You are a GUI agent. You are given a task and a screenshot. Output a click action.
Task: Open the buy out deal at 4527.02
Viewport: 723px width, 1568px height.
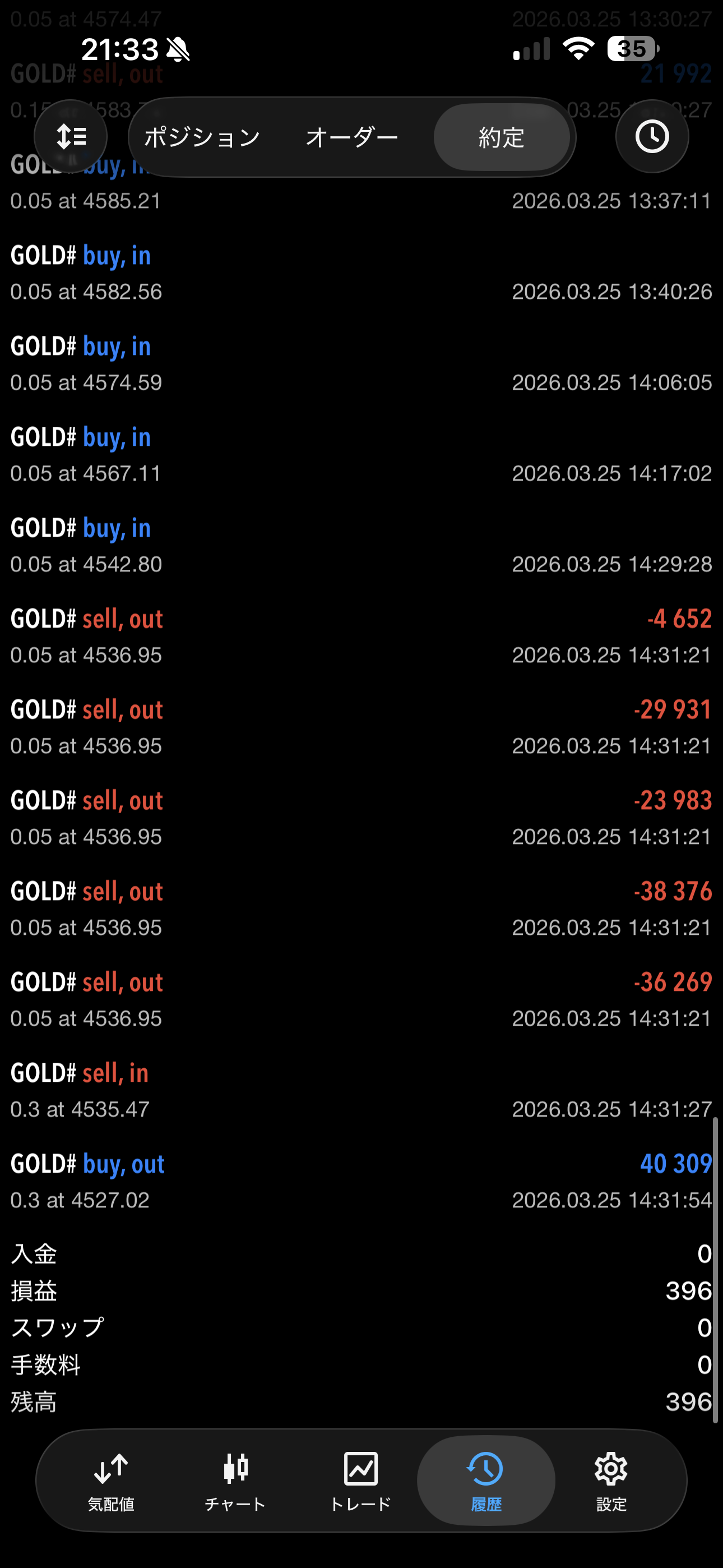361,1182
